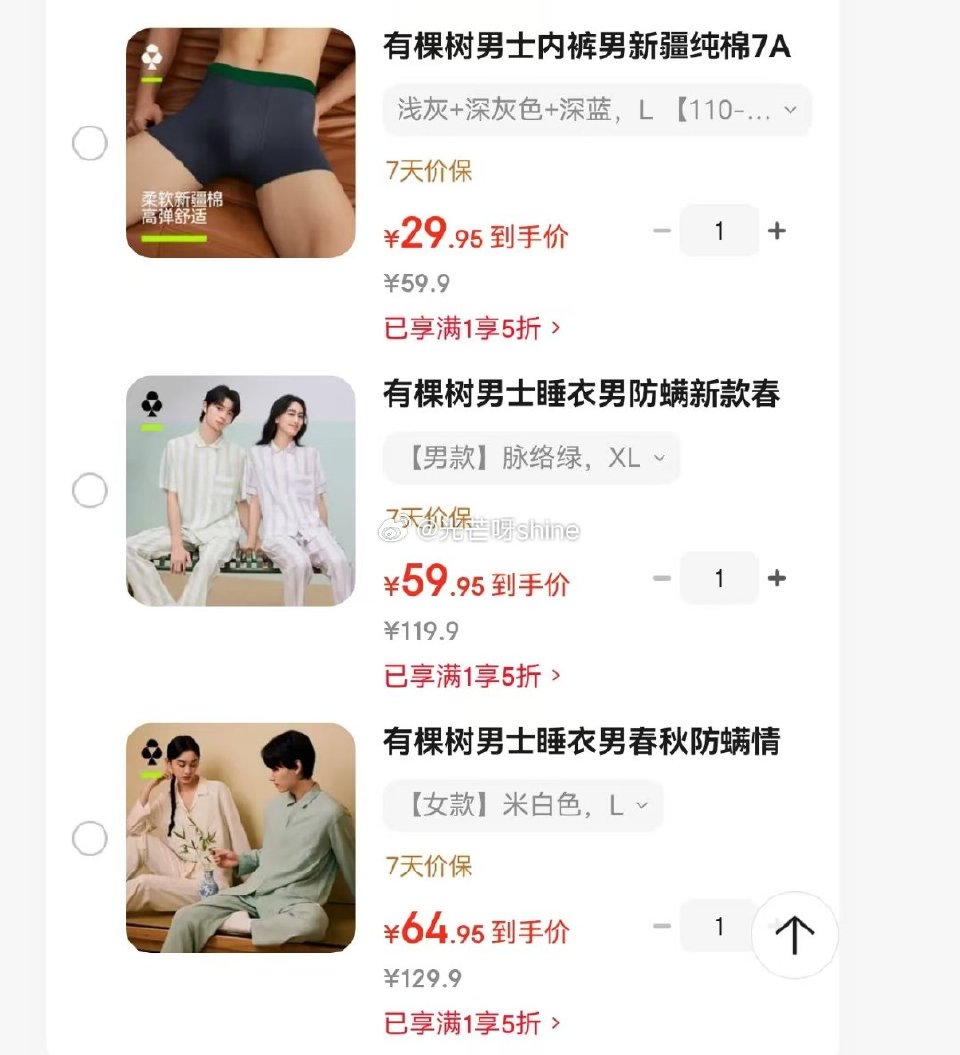Viewport: 960px width, 1055px height.
Task: Increase men's pajamas quantity via plus icon
Action: pyautogui.click(x=778, y=578)
